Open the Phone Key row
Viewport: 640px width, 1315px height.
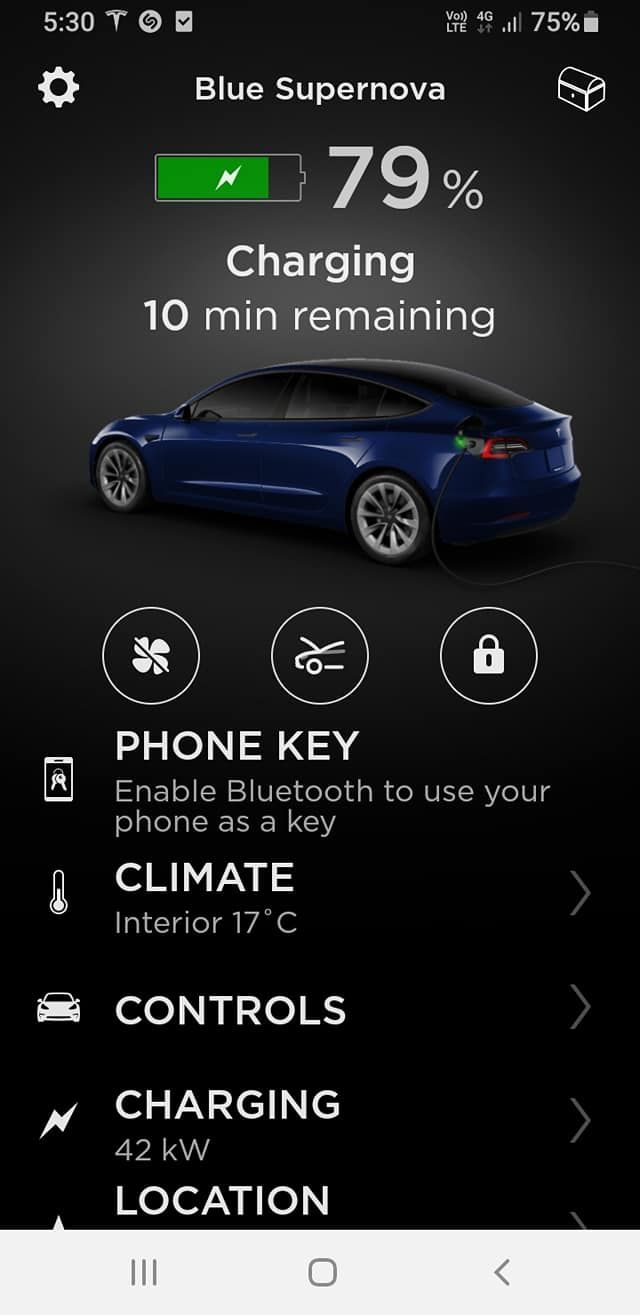[320, 781]
